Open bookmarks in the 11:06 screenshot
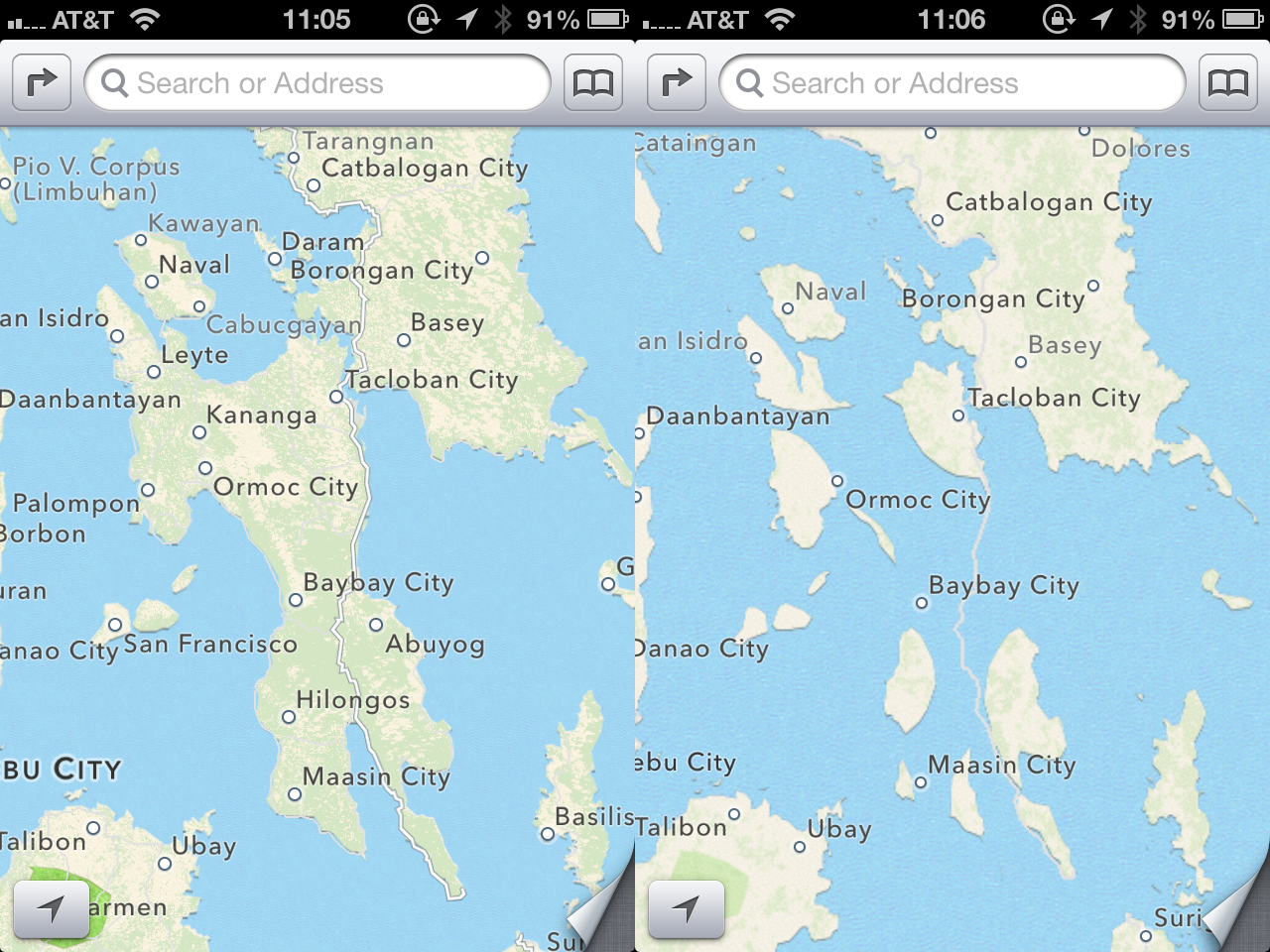 click(1228, 83)
